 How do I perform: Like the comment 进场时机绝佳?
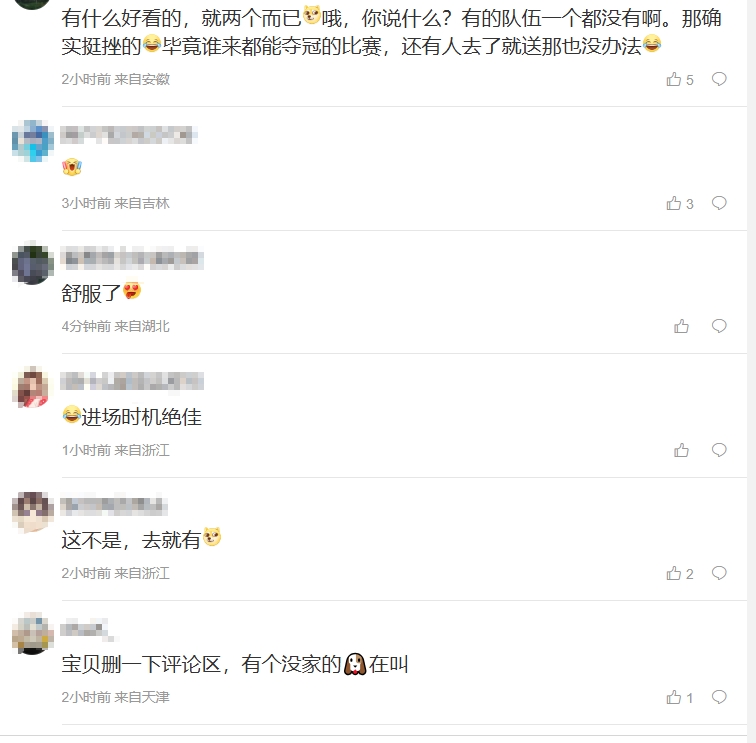click(x=682, y=450)
